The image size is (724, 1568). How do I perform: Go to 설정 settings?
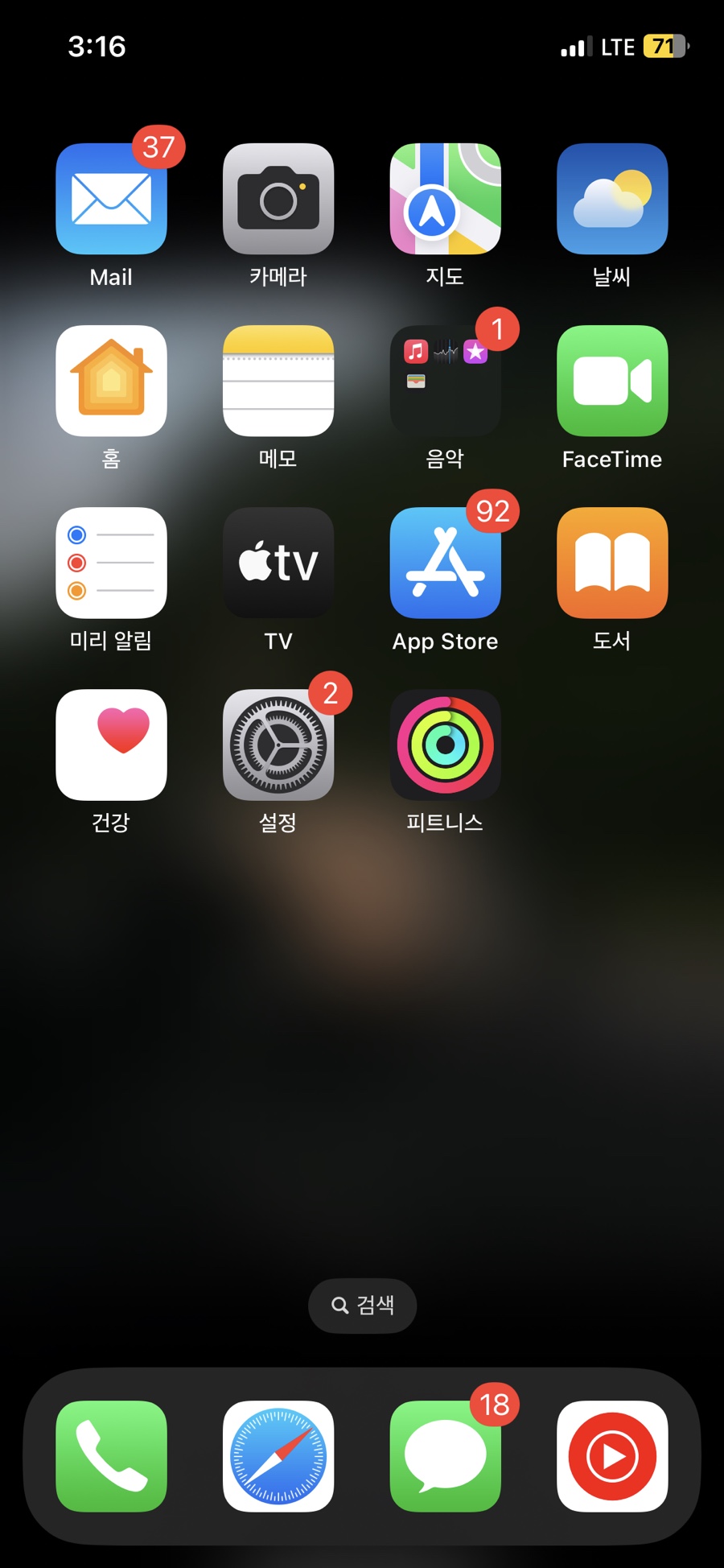278,745
